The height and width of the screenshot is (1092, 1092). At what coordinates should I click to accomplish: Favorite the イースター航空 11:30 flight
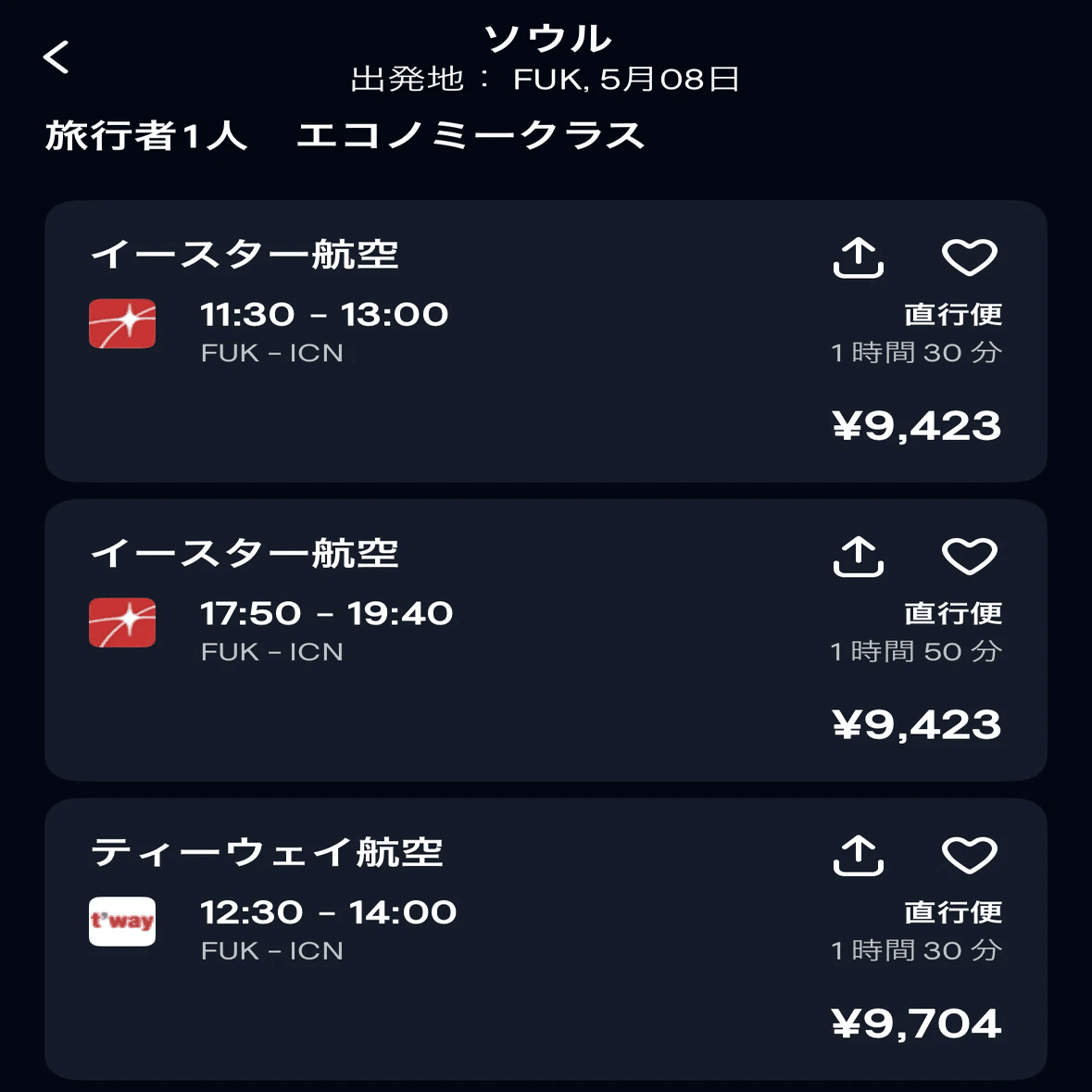969,257
